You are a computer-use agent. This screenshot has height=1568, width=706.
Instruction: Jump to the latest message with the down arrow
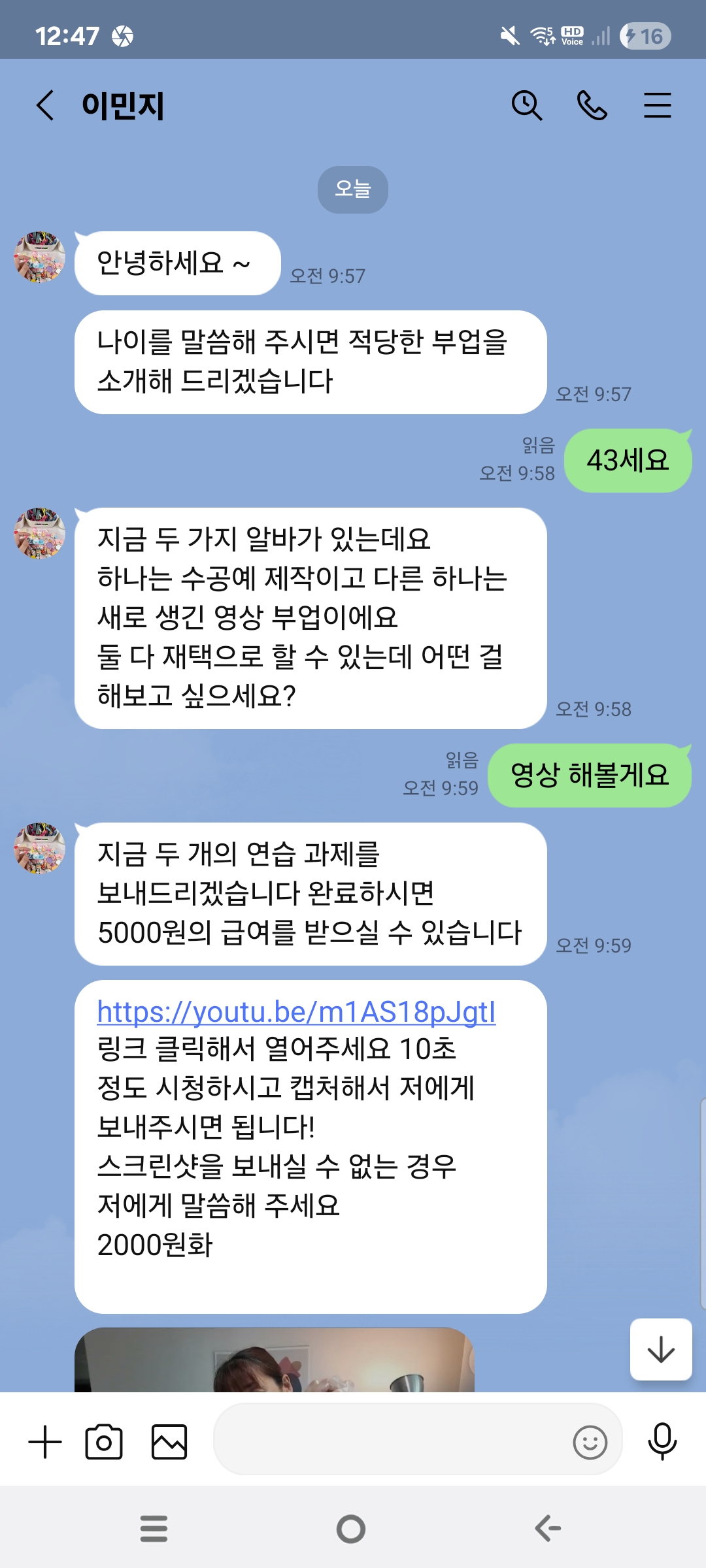pos(661,1349)
